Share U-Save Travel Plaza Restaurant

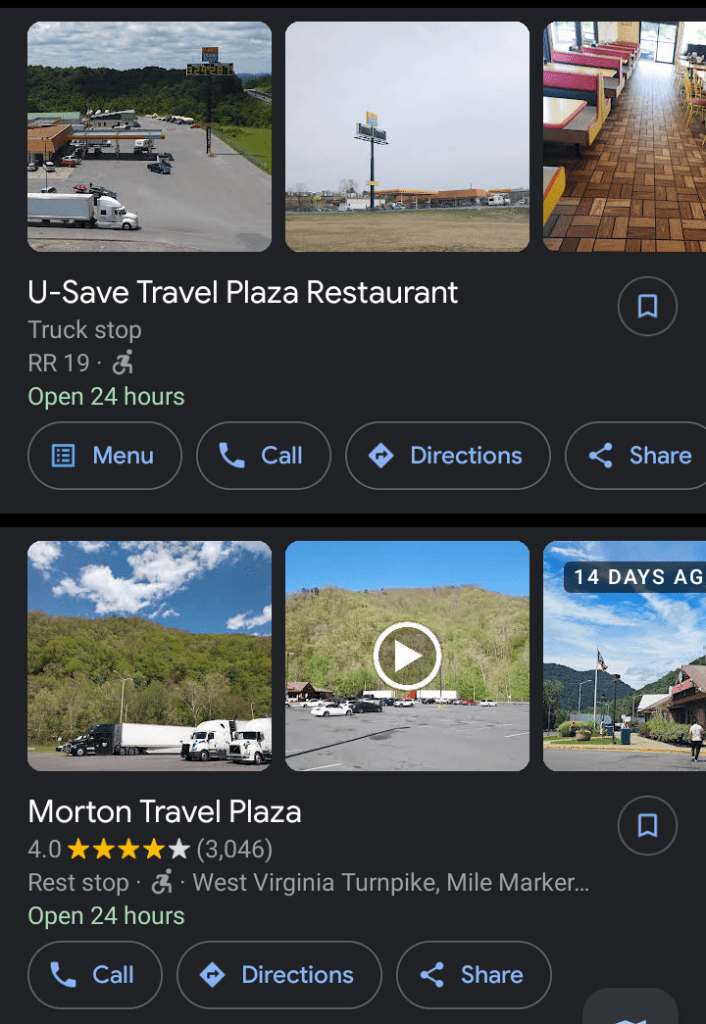[640, 456]
